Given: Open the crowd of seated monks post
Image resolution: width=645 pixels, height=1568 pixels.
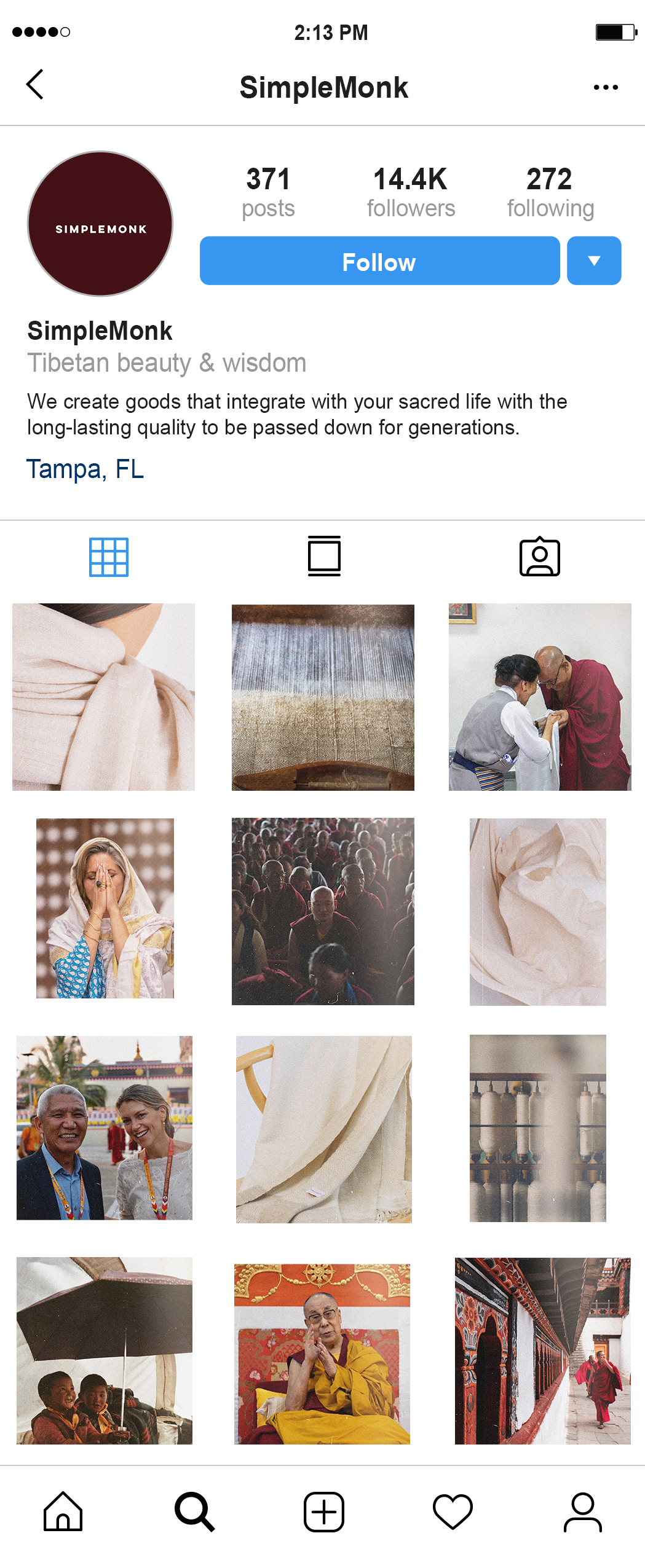Looking at the screenshot, I should click(x=323, y=911).
